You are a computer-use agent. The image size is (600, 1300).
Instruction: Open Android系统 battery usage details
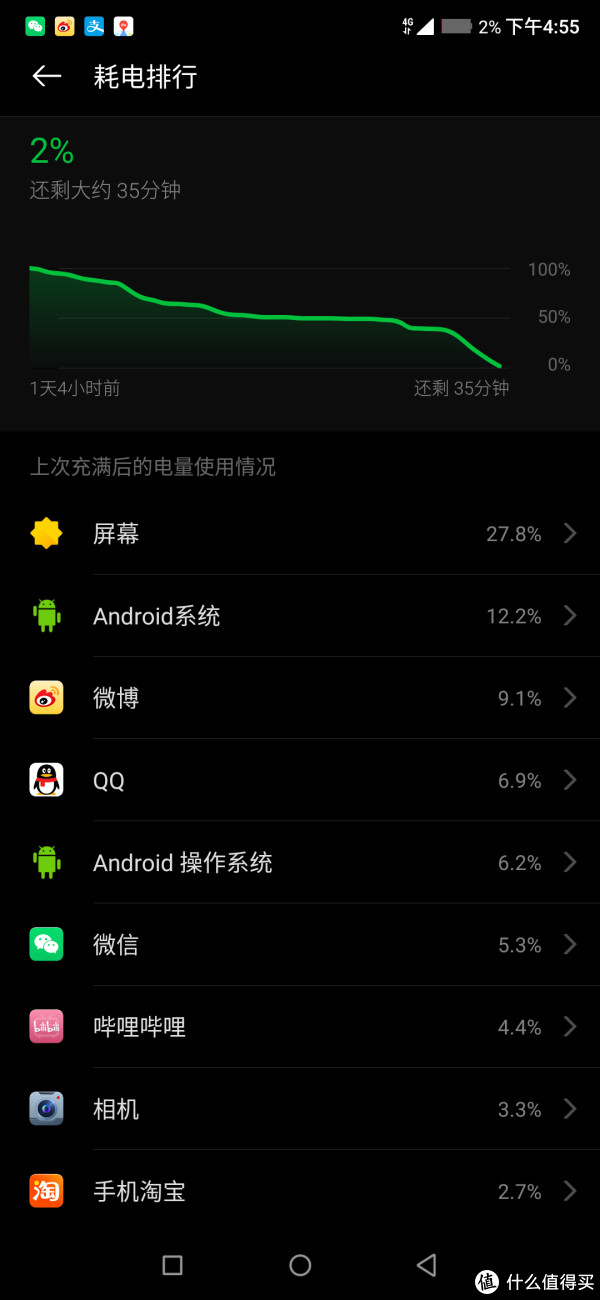point(300,616)
